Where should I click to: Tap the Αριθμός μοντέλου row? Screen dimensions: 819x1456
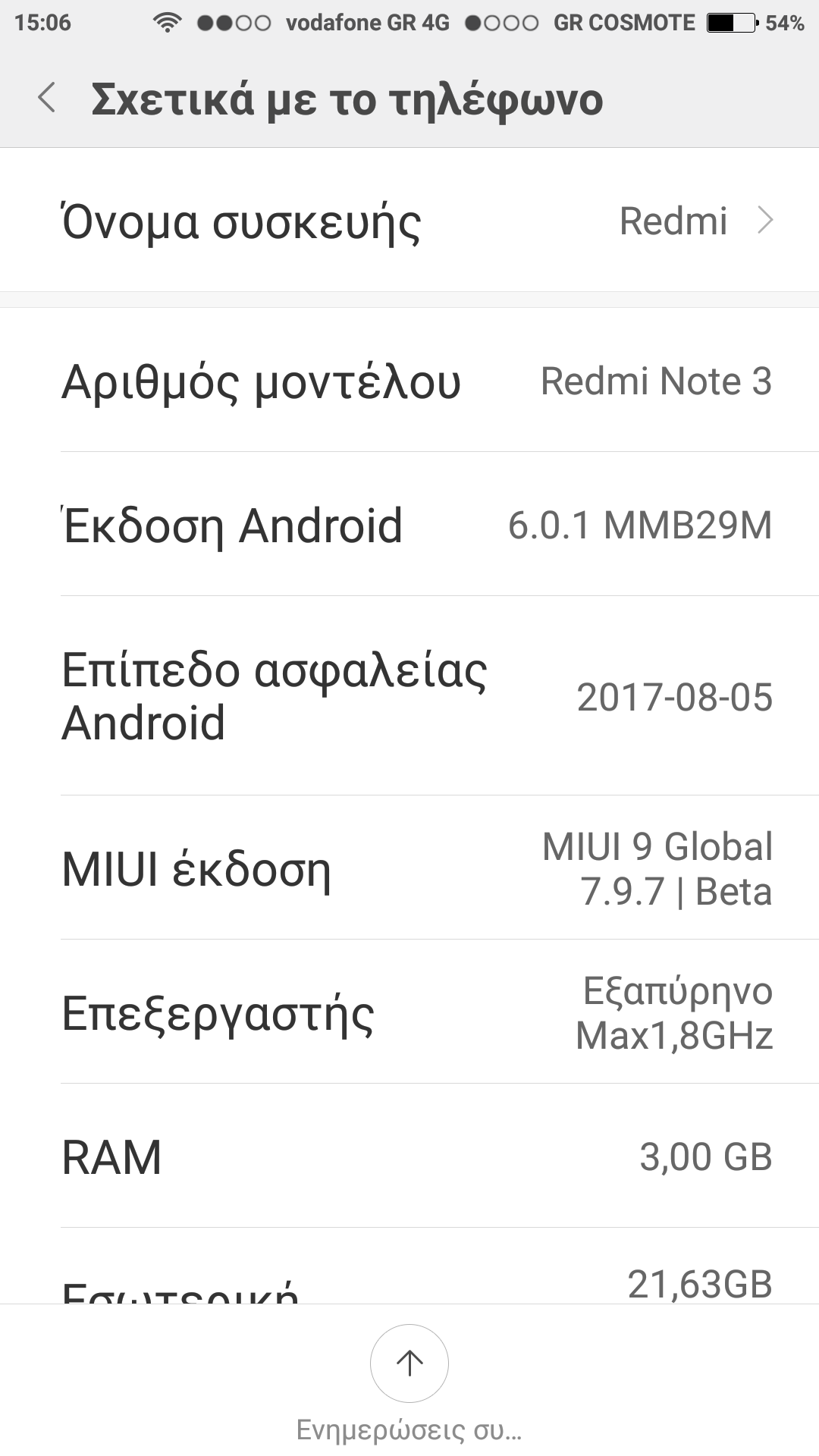click(x=409, y=381)
